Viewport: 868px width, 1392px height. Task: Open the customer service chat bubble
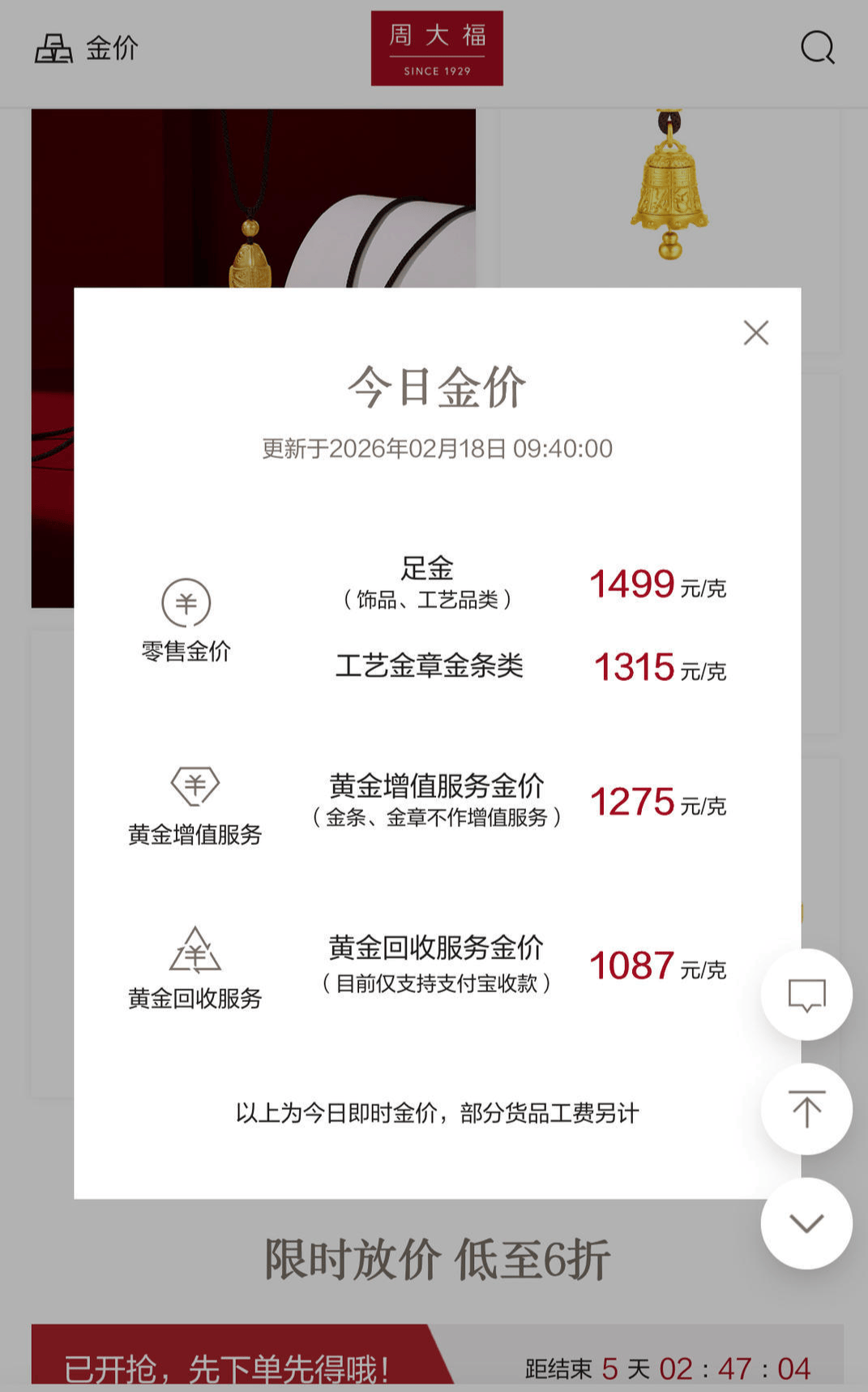point(806,995)
